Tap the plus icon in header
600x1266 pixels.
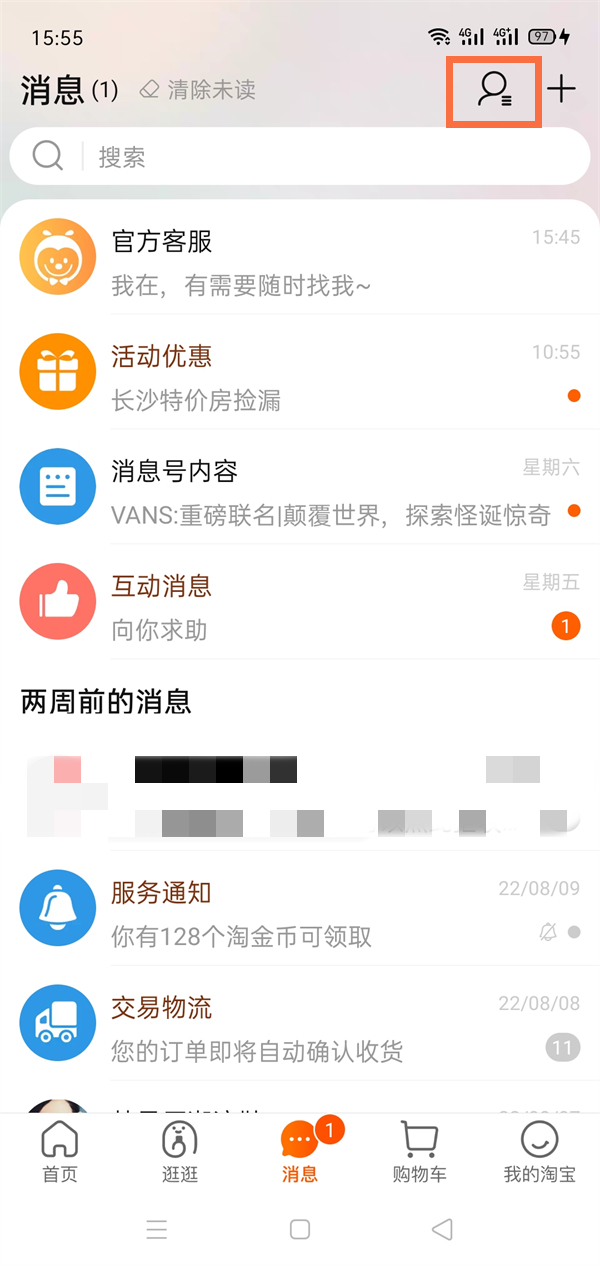click(x=562, y=90)
